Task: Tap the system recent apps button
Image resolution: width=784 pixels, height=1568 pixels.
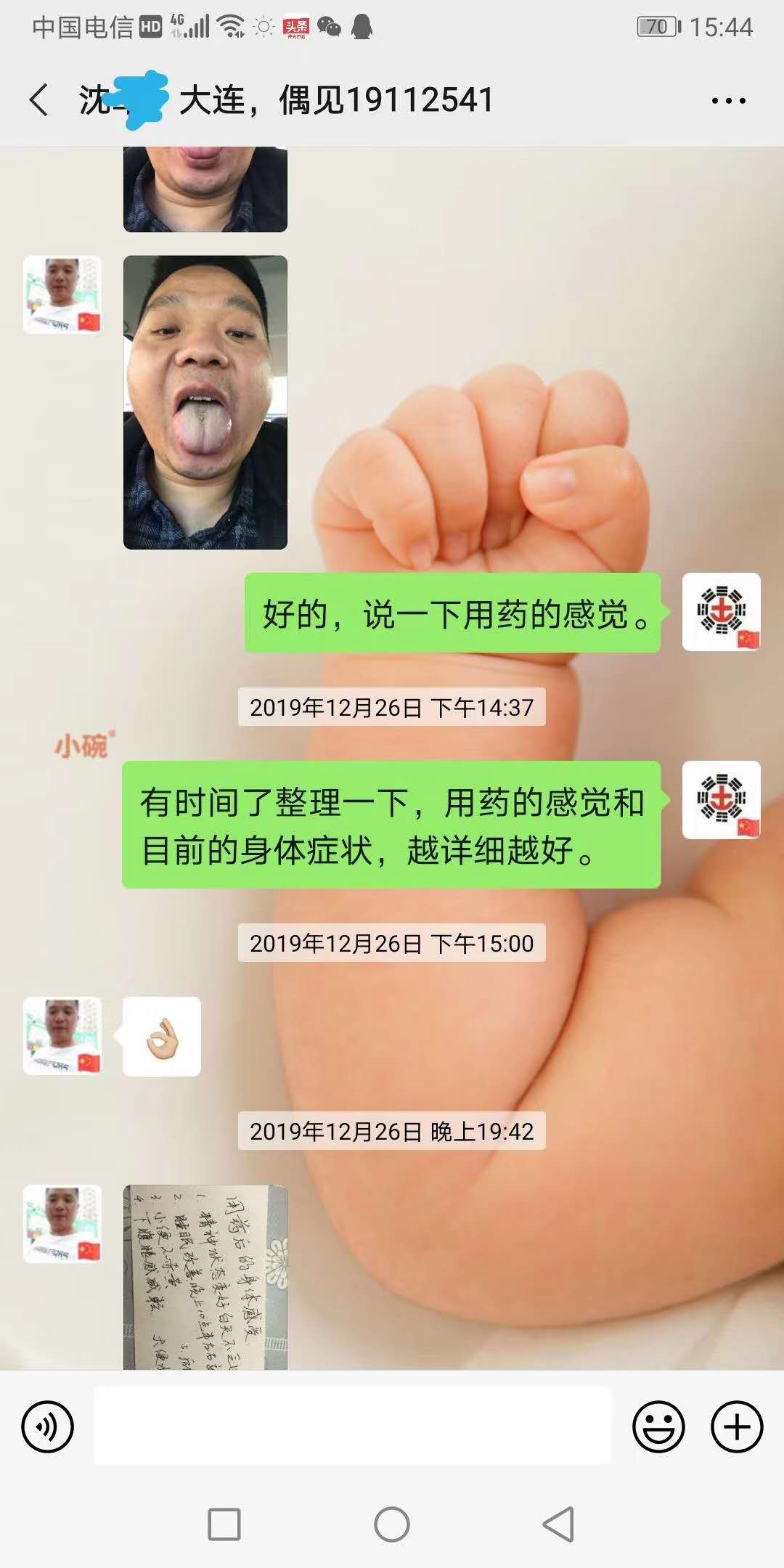Action: click(x=224, y=1524)
